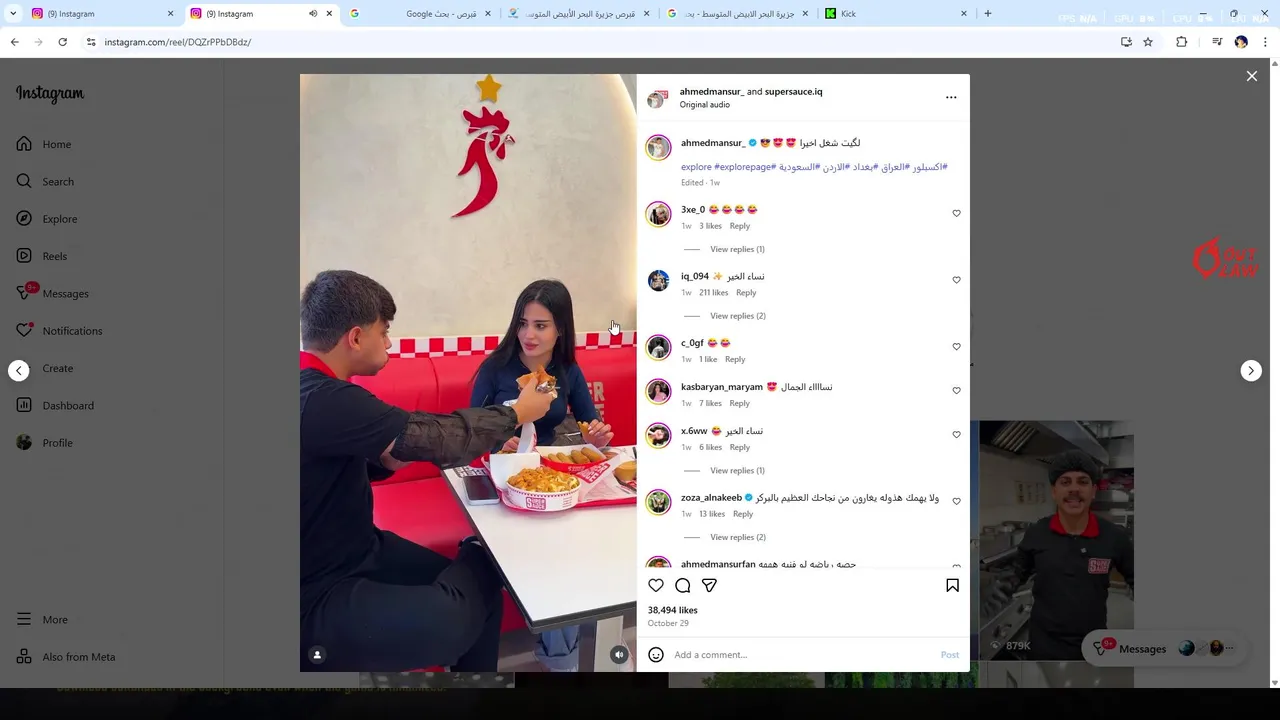Like the reel with heart icon

pyautogui.click(x=656, y=586)
